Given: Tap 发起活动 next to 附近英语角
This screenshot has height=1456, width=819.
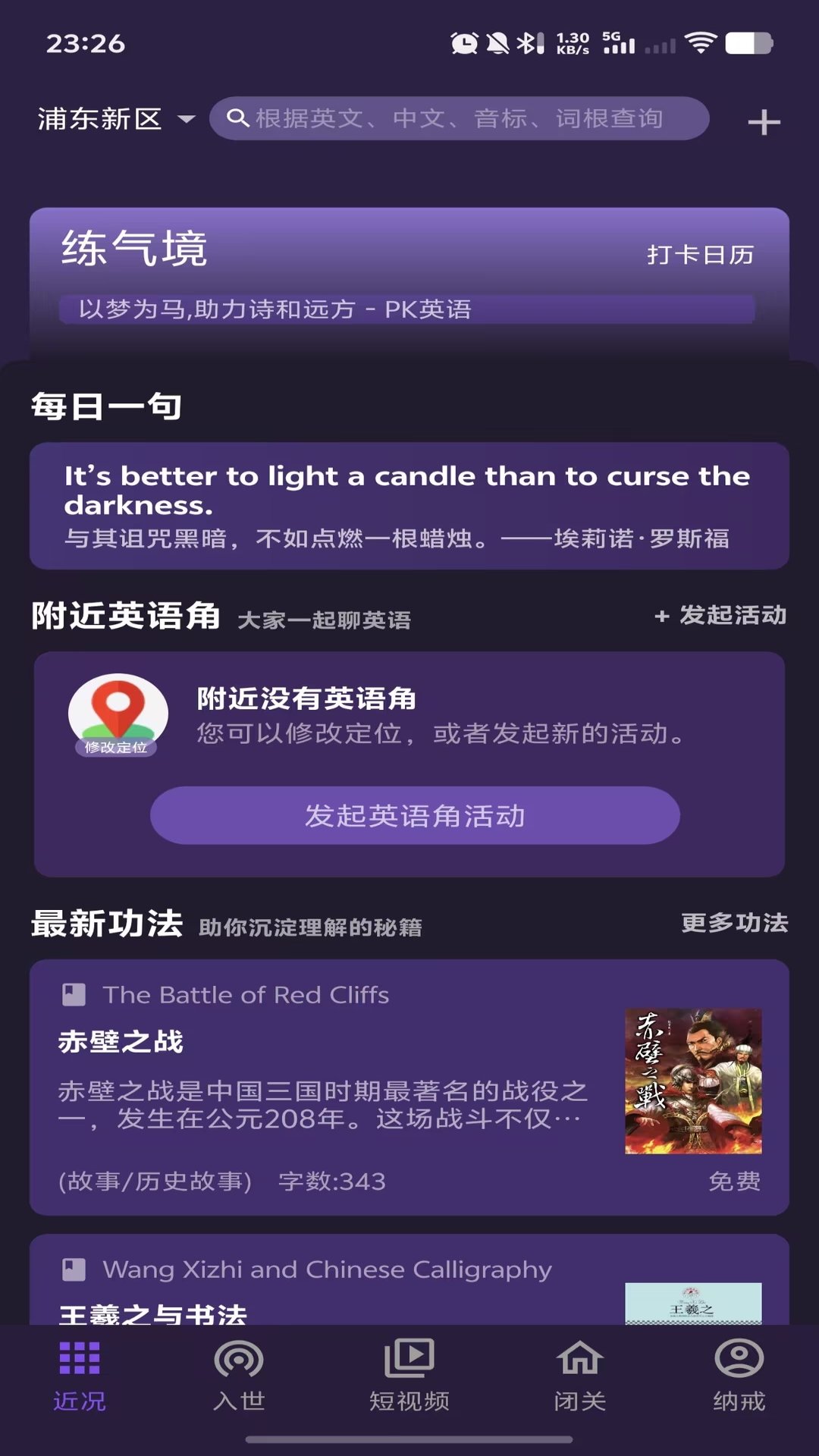Looking at the screenshot, I should (x=721, y=615).
